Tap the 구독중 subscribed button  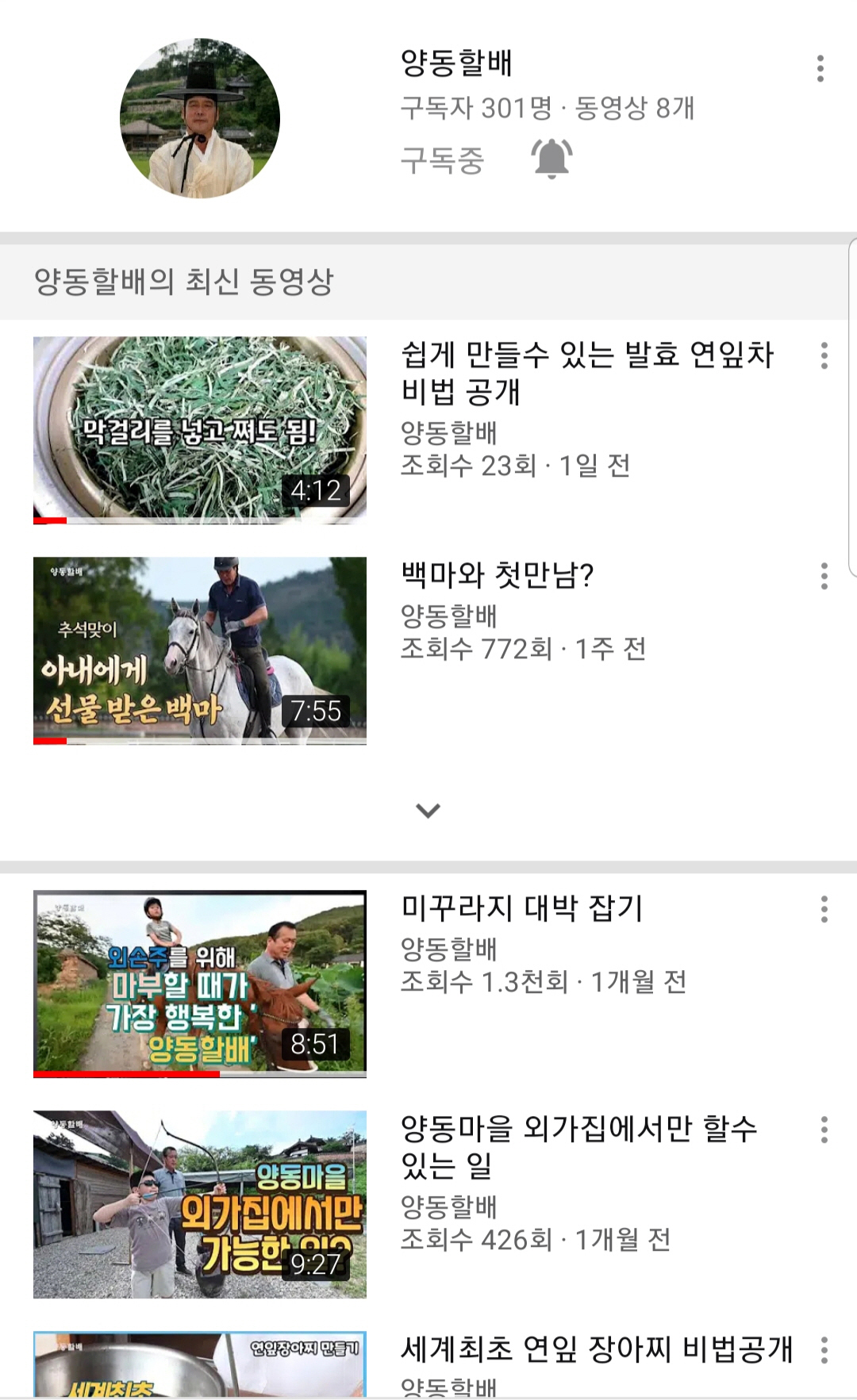pyautogui.click(x=442, y=159)
